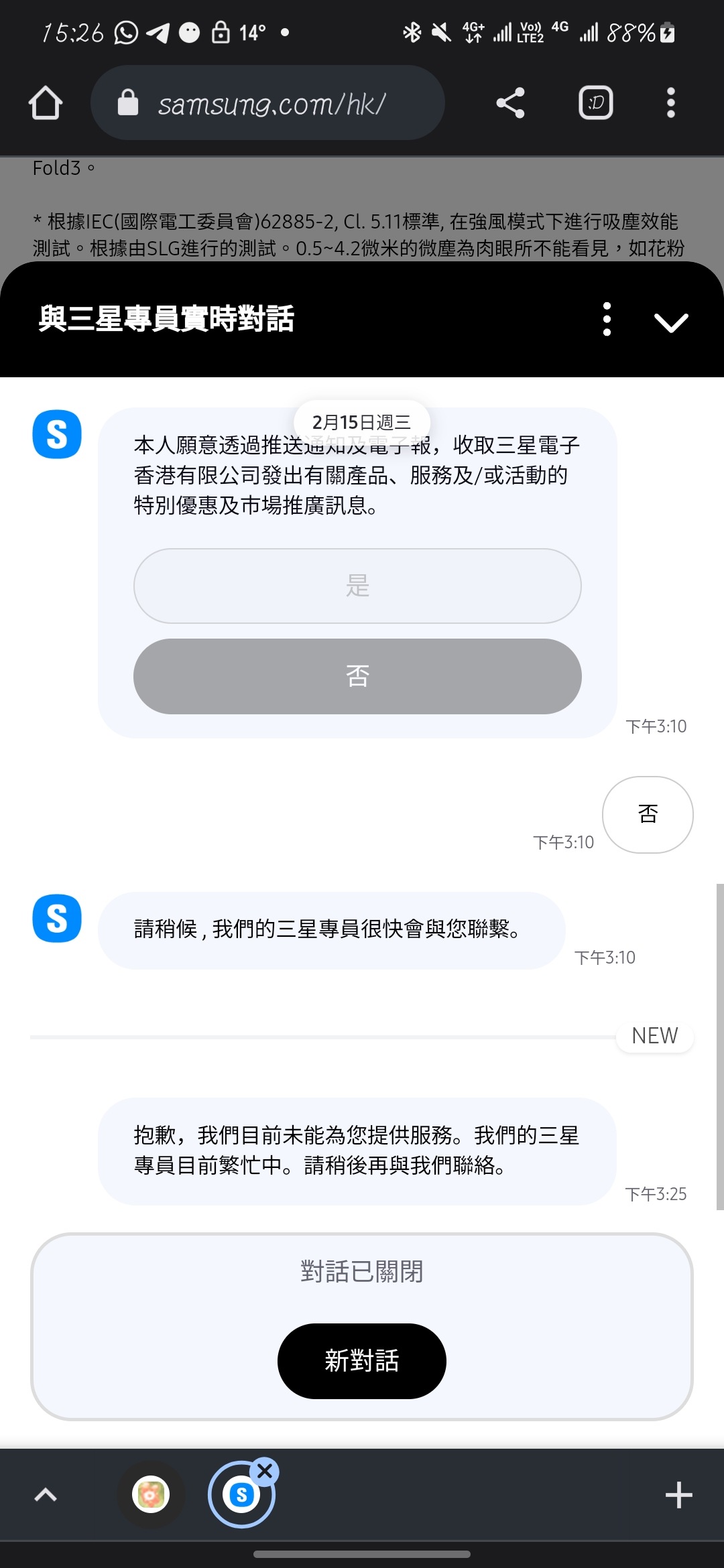724x1568 pixels.
Task: Open the browser overflow menu
Action: [x=670, y=103]
